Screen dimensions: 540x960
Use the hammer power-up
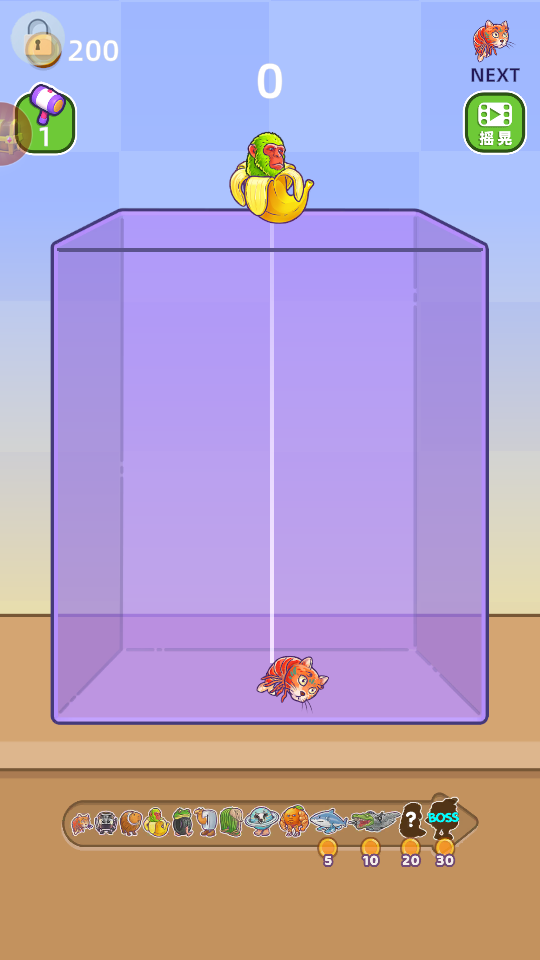[x=47, y=119]
